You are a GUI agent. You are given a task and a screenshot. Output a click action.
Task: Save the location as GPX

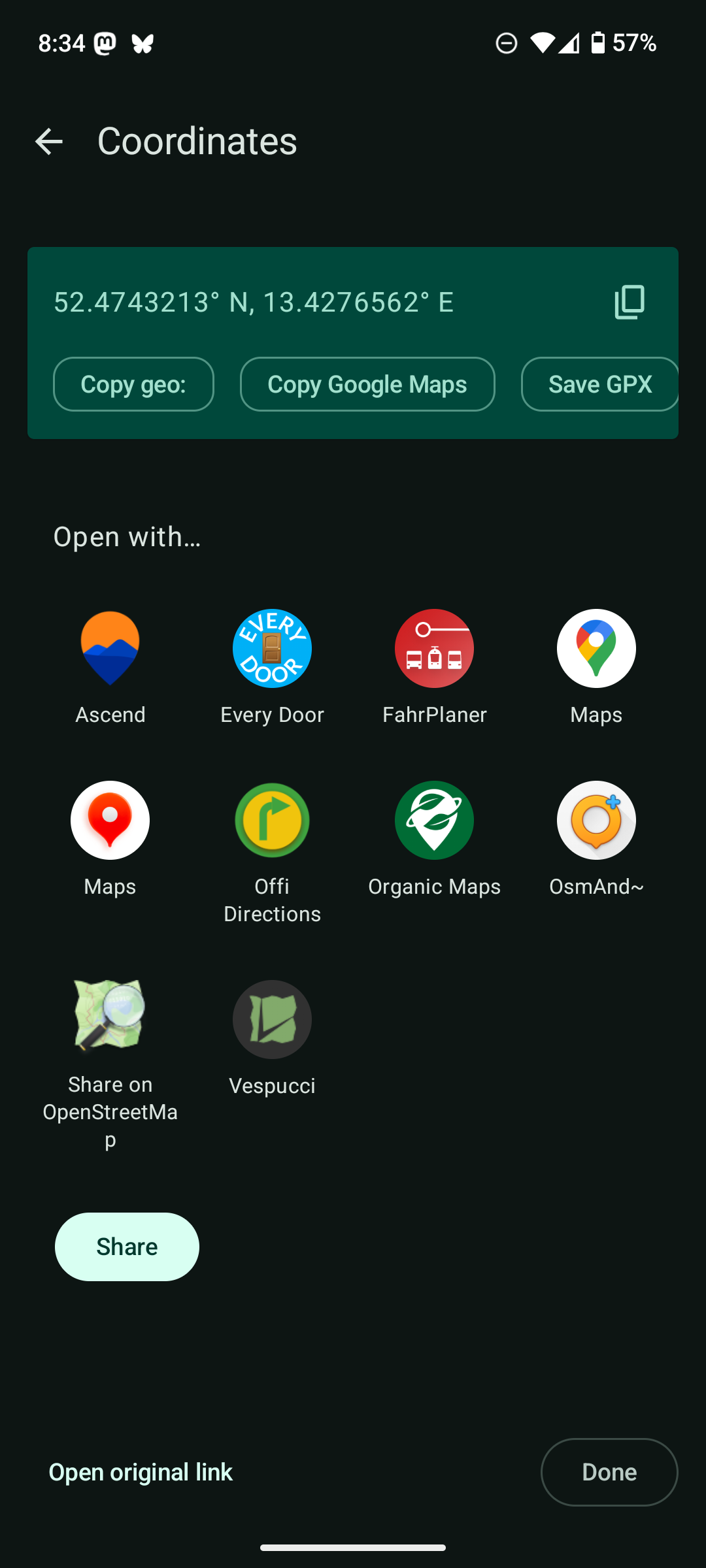pos(599,384)
